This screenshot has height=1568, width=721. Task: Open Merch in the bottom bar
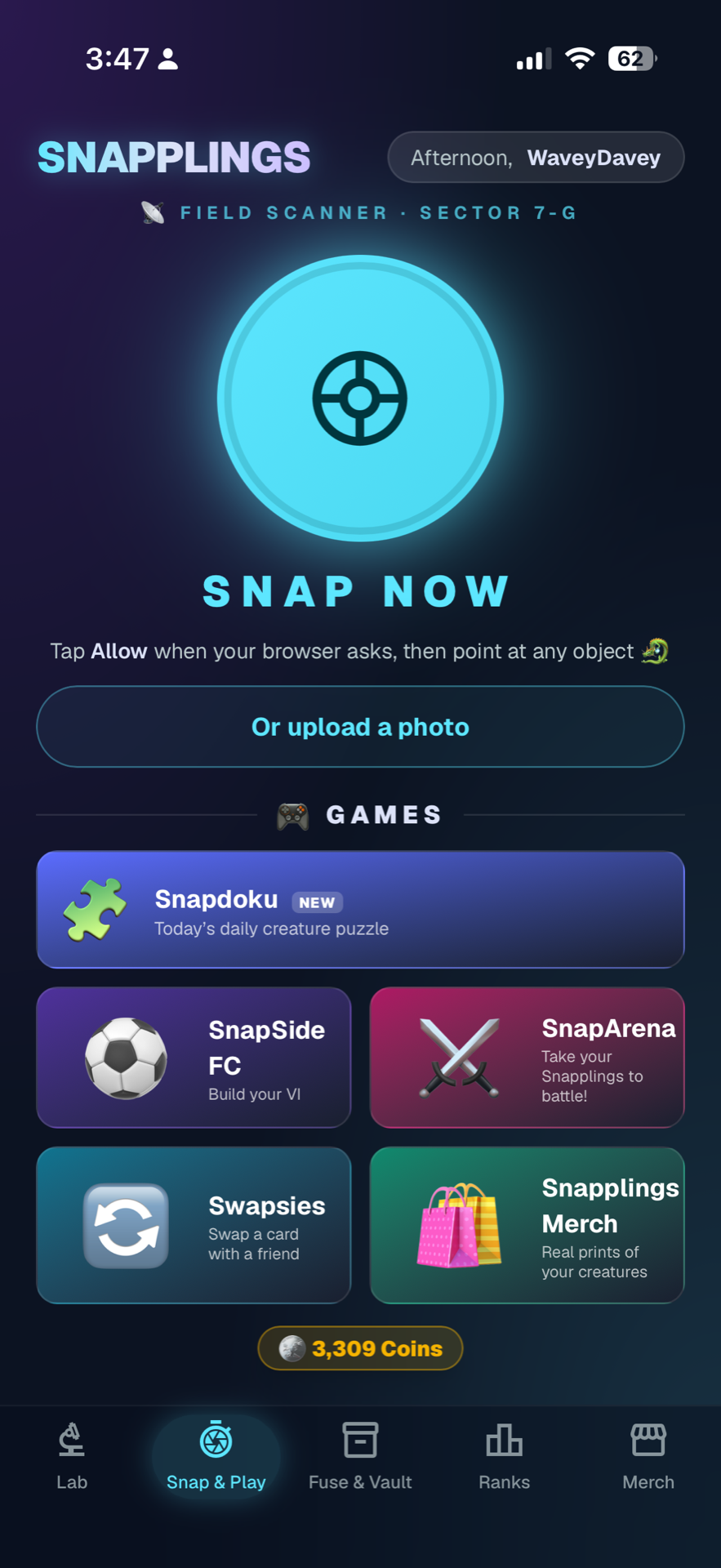pyautogui.click(x=648, y=1458)
